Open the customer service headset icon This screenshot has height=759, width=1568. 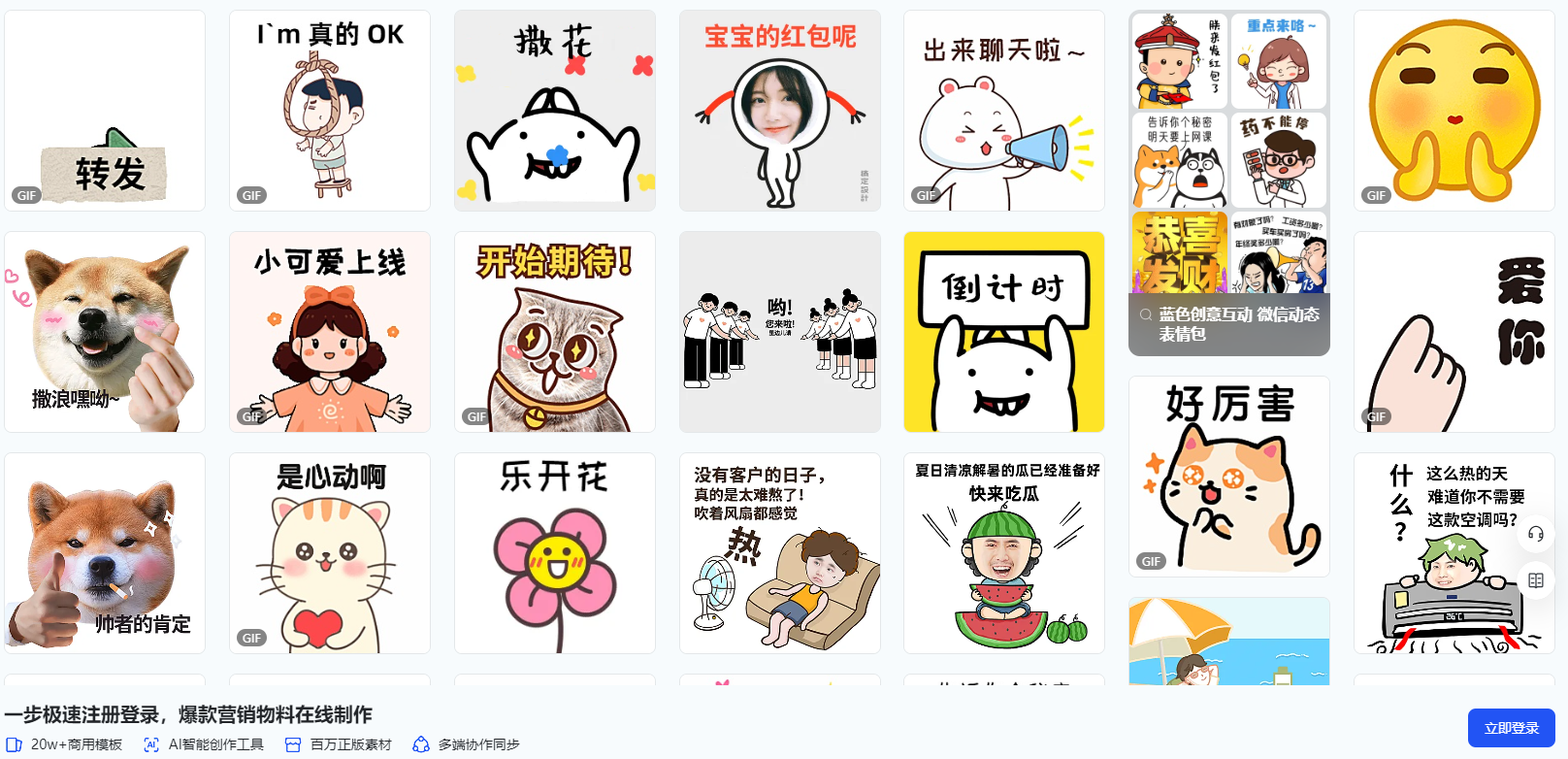tap(1536, 534)
